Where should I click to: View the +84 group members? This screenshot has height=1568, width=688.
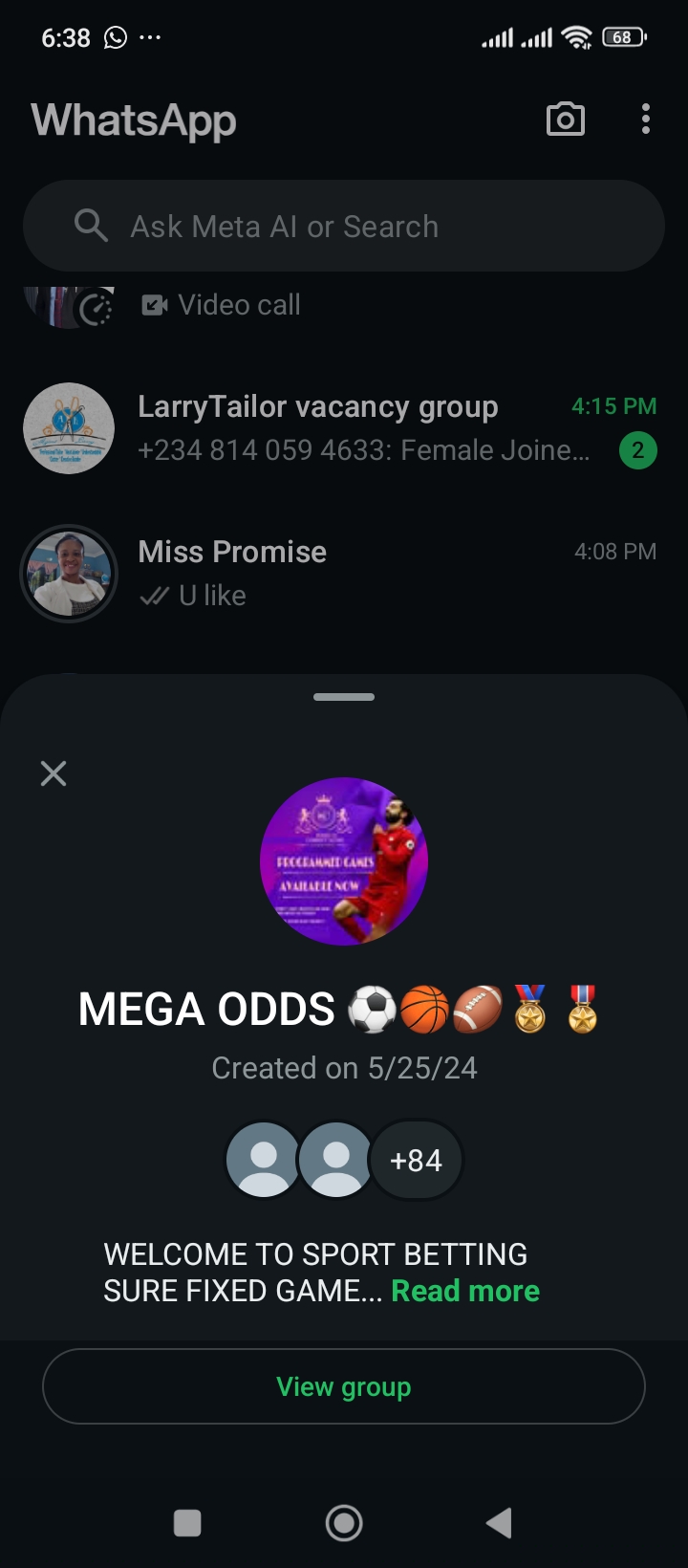(417, 1160)
